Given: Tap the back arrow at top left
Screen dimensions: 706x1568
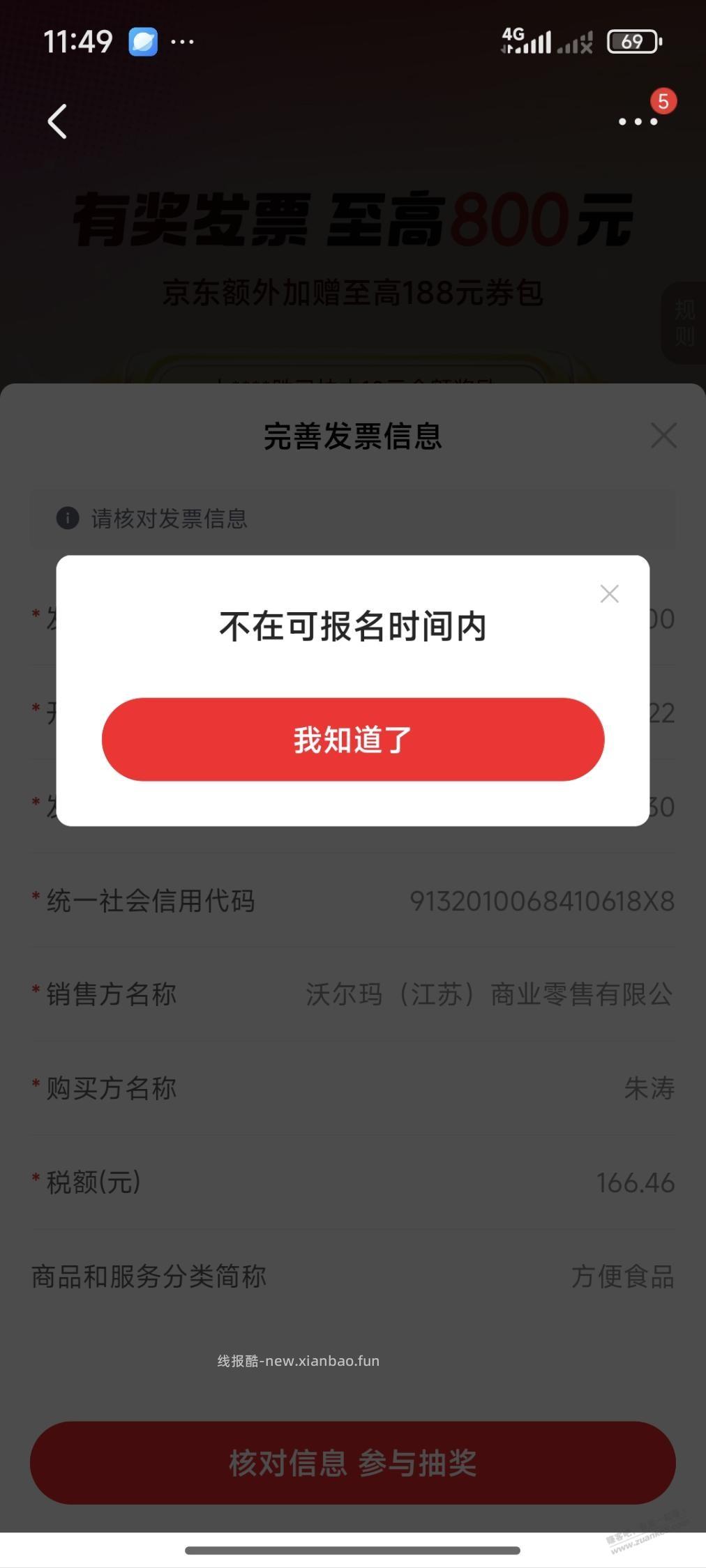Looking at the screenshot, I should [57, 120].
